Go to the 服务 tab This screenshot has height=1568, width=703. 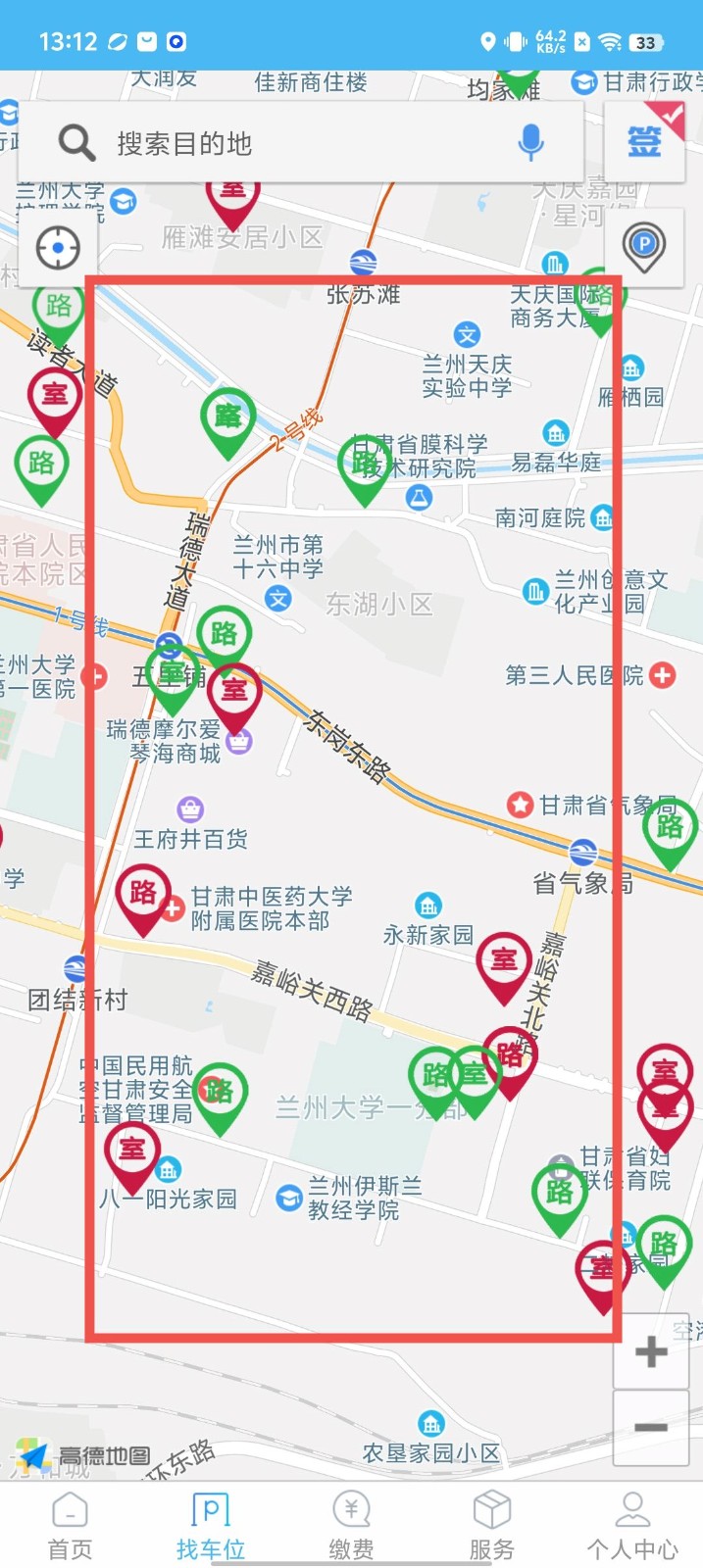point(491,1526)
